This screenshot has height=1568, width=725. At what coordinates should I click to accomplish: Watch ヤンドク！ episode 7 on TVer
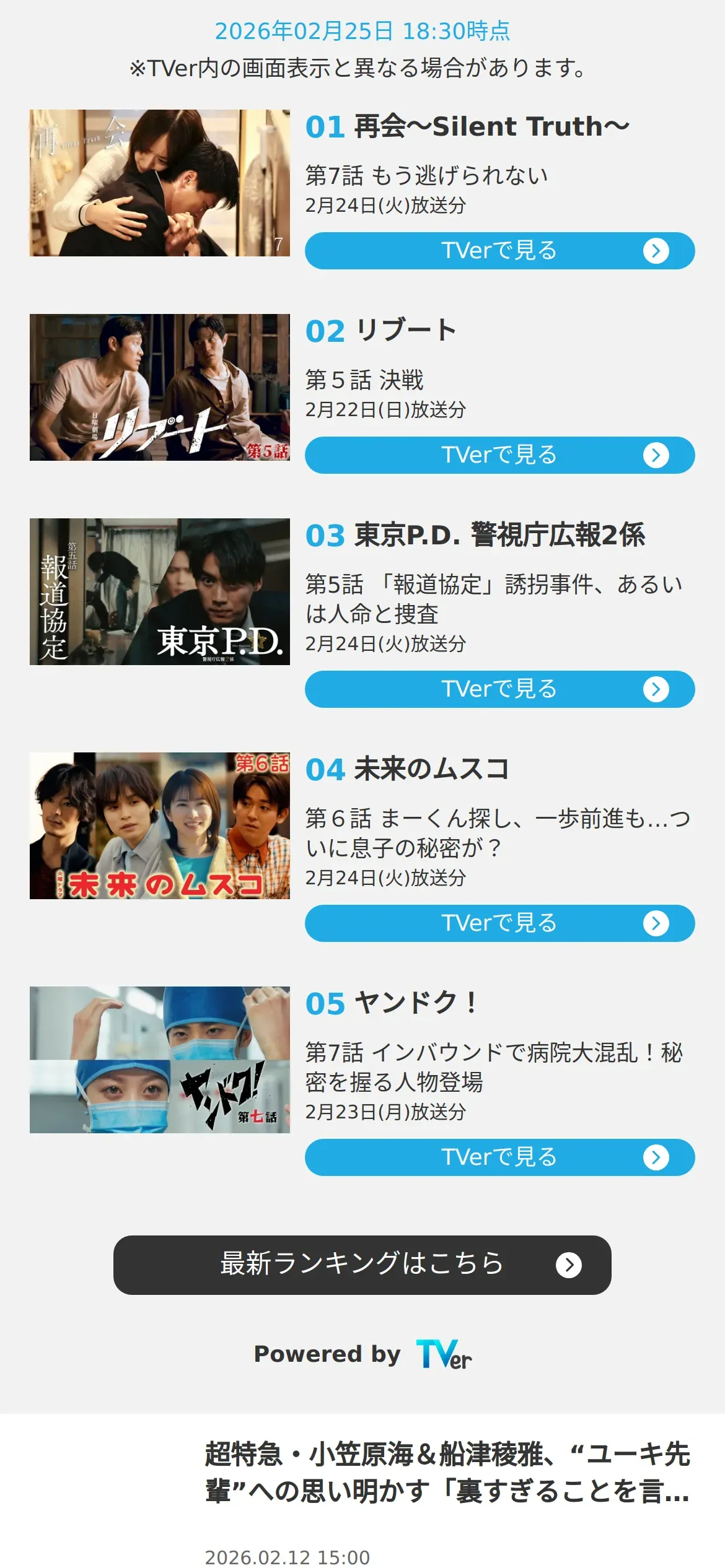tap(499, 1157)
